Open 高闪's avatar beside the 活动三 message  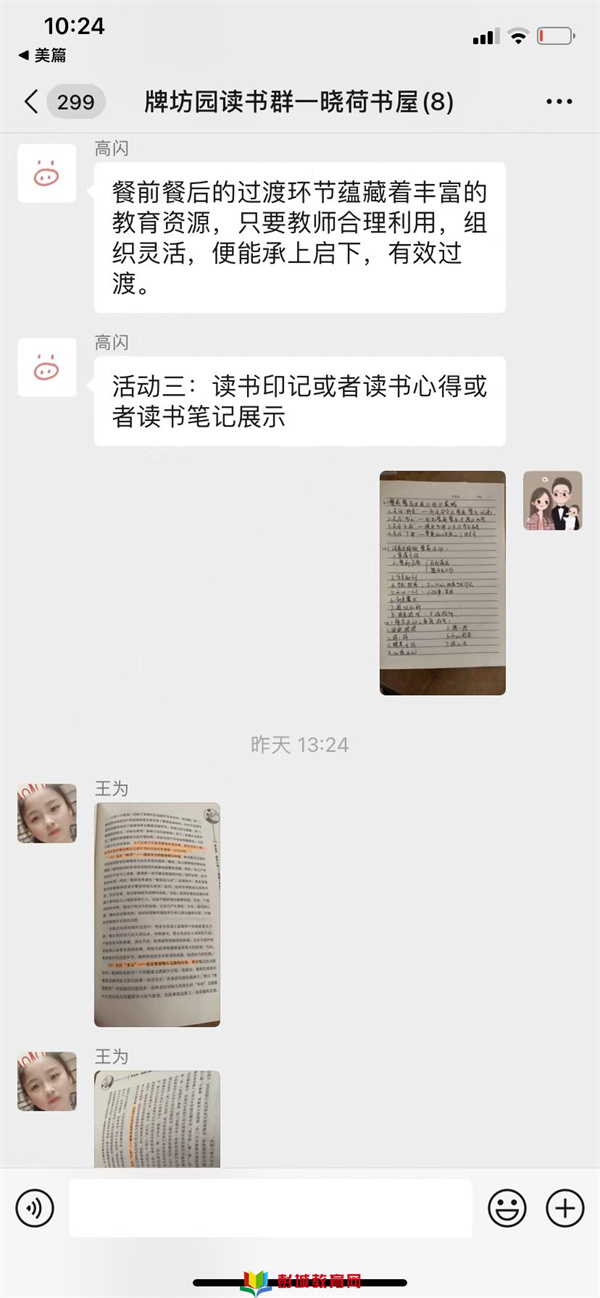(x=47, y=367)
